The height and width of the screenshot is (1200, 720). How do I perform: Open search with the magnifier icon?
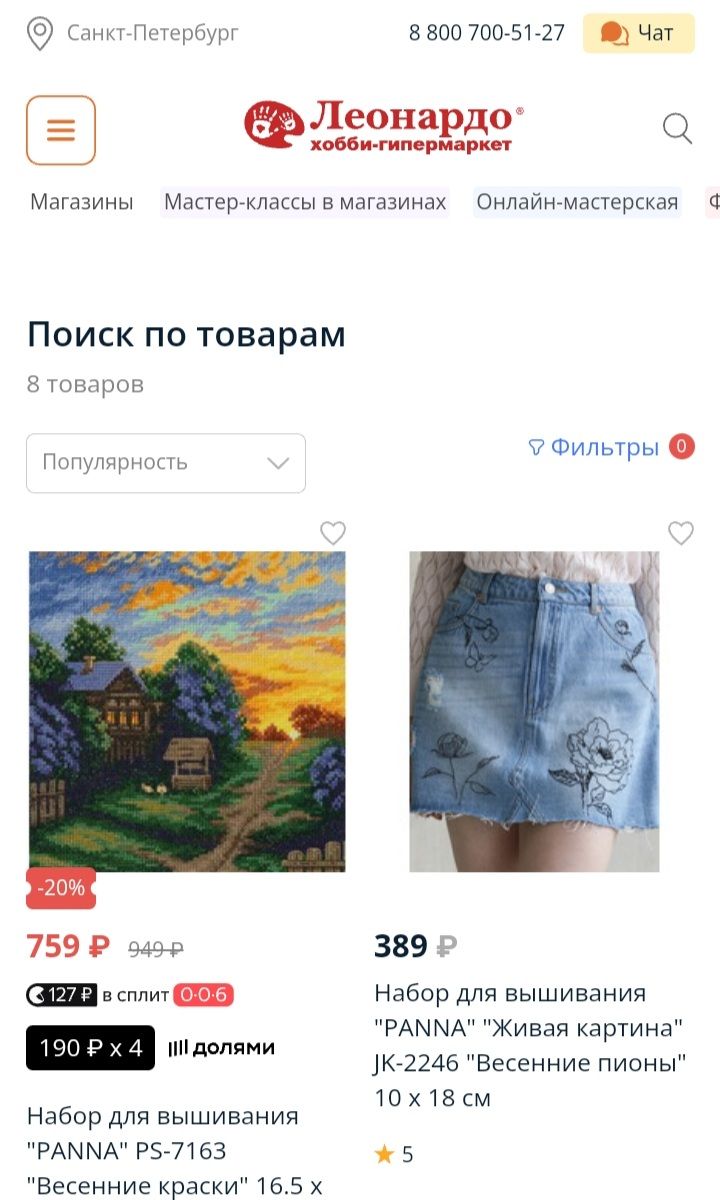(x=677, y=128)
